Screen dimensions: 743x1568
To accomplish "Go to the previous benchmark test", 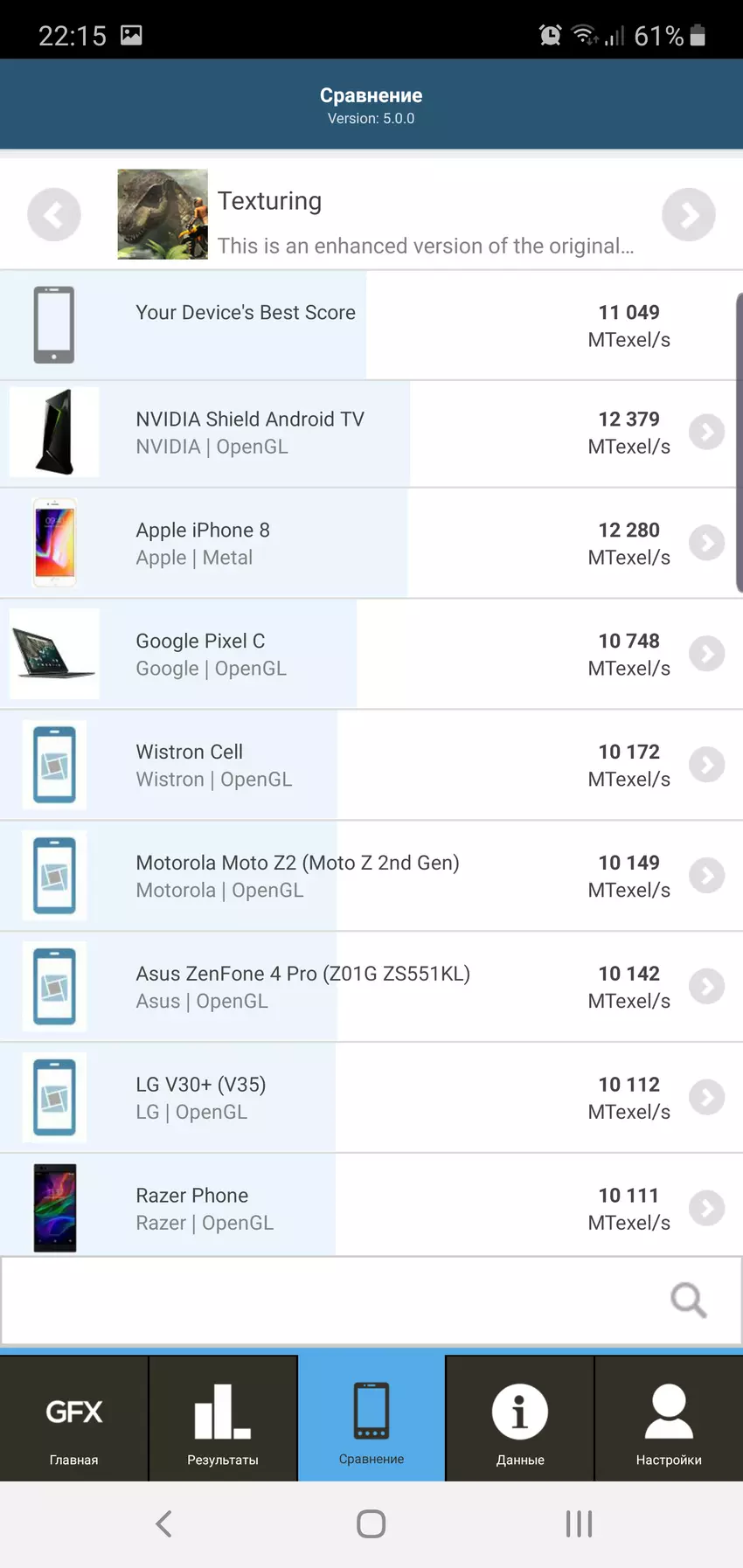I will pyautogui.click(x=54, y=215).
